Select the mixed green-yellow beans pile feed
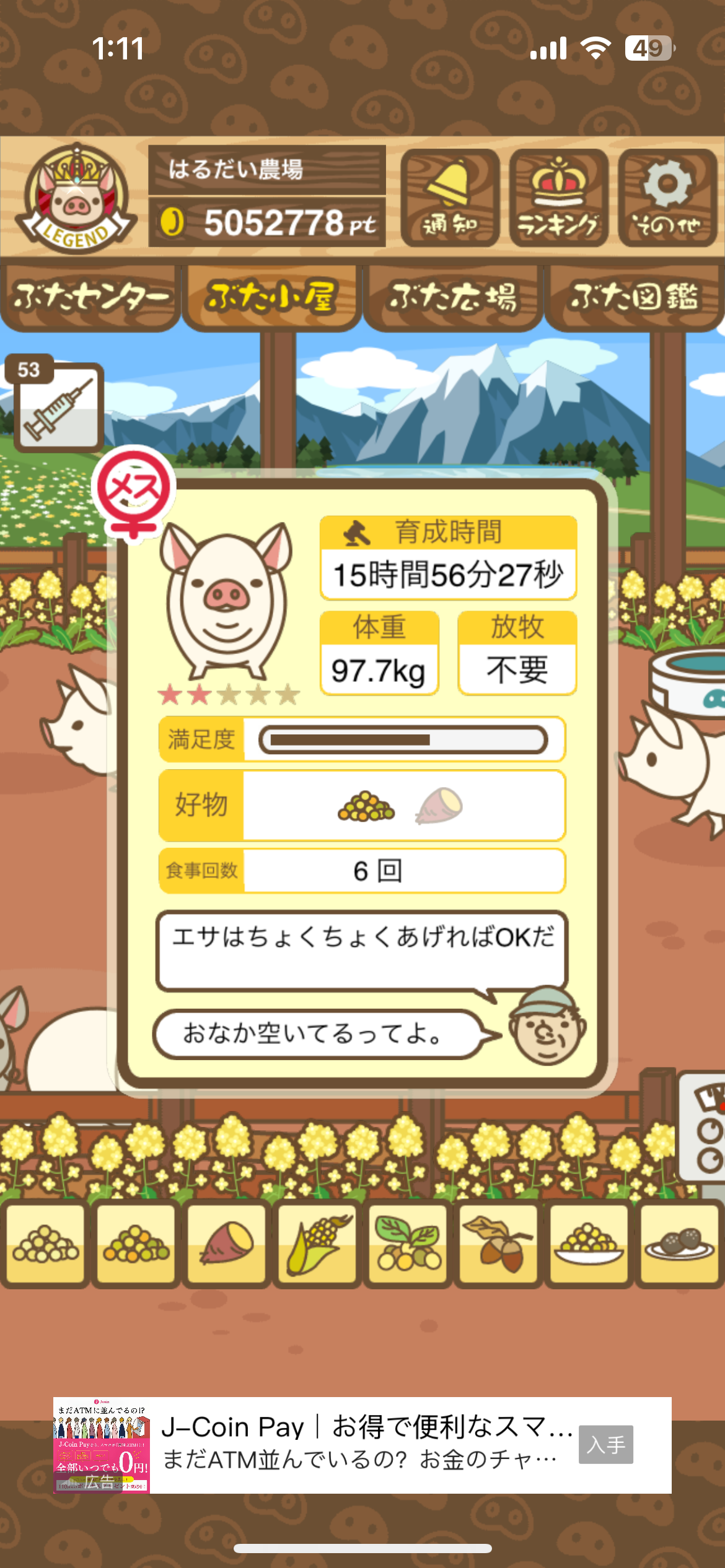This screenshot has width=725, height=1568. pos(136,1244)
